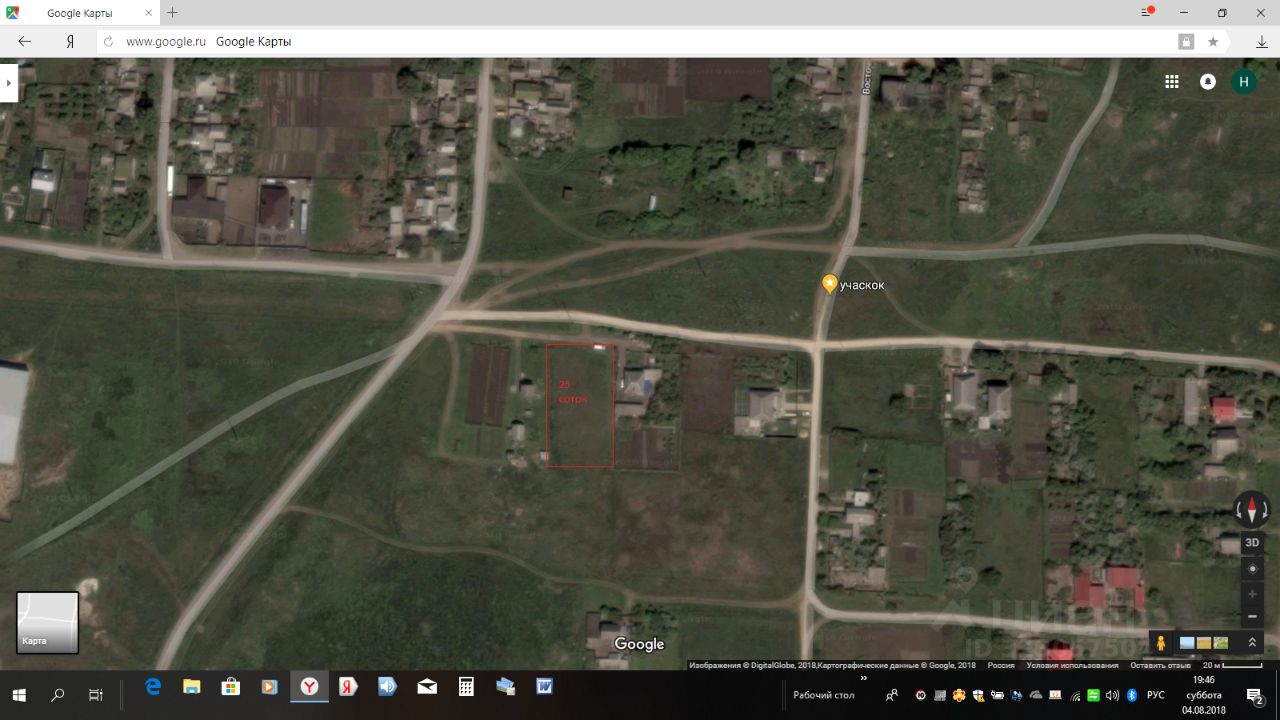Screen dimensions: 1280x720
Task: Bookmark this page with the star
Action: tap(1213, 42)
